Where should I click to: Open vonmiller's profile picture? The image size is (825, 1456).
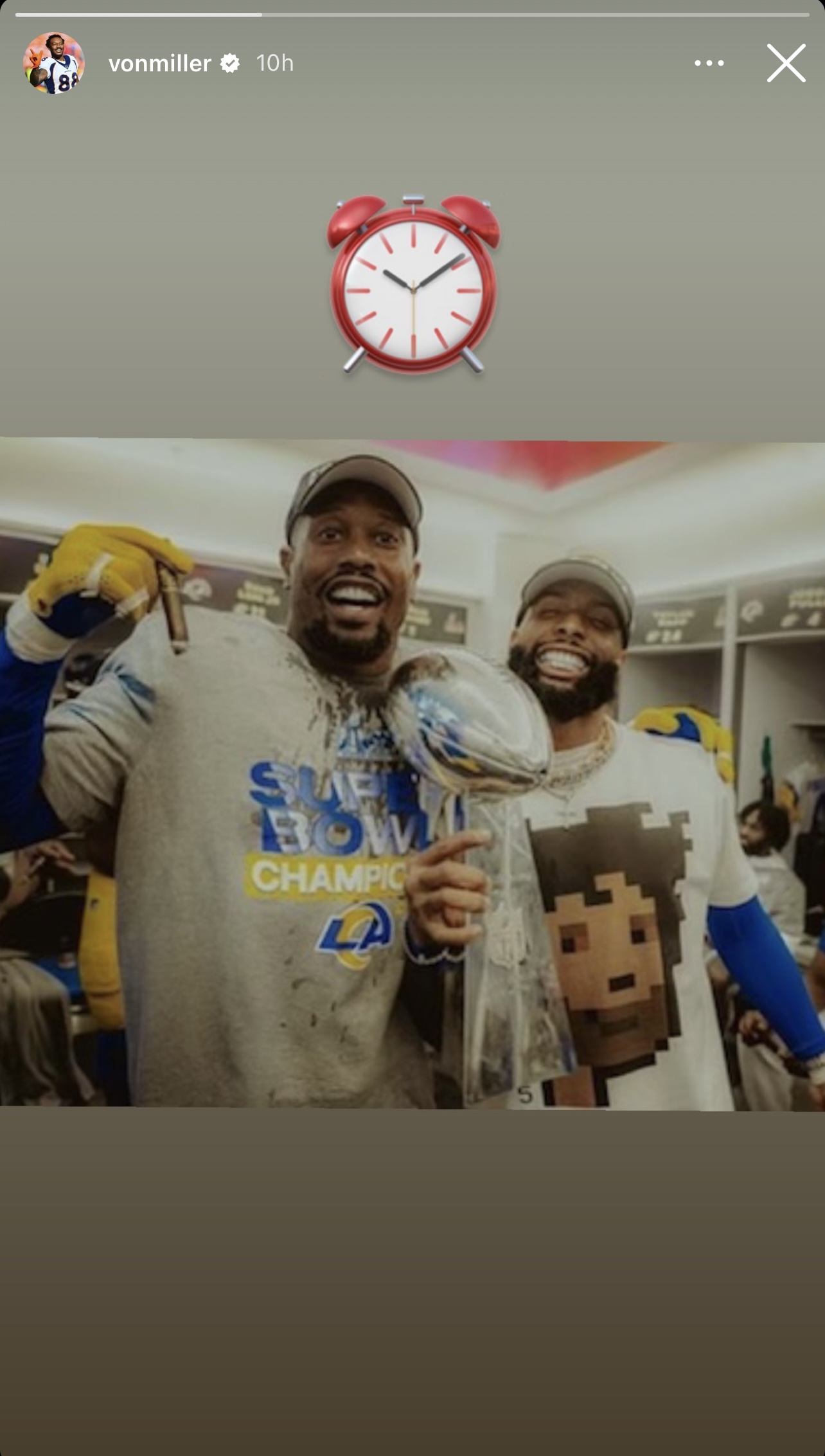pos(54,63)
